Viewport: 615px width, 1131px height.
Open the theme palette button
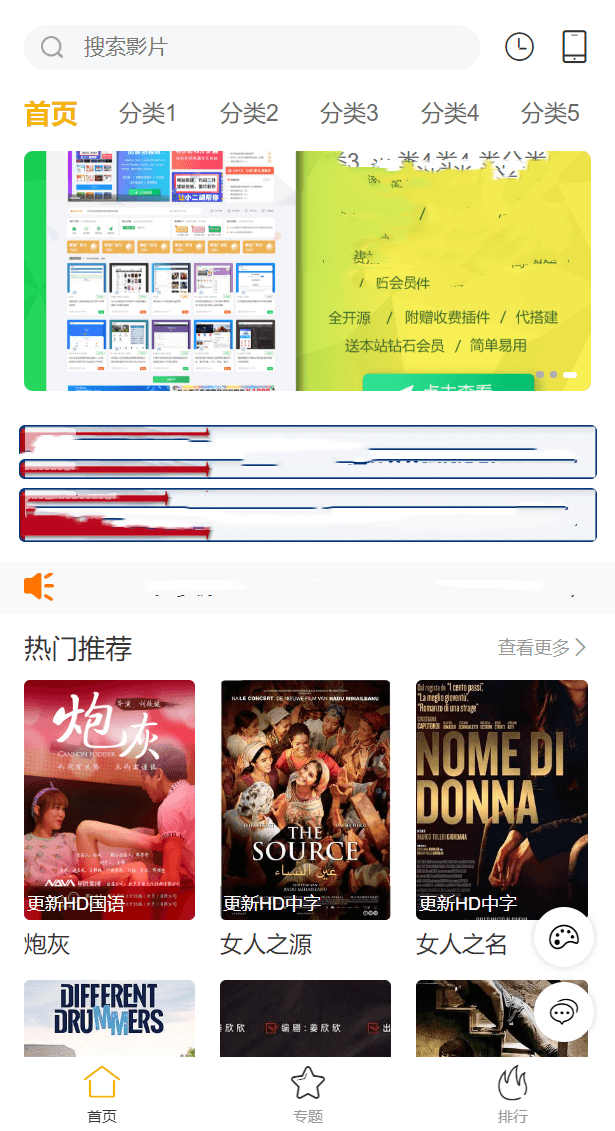pos(564,937)
